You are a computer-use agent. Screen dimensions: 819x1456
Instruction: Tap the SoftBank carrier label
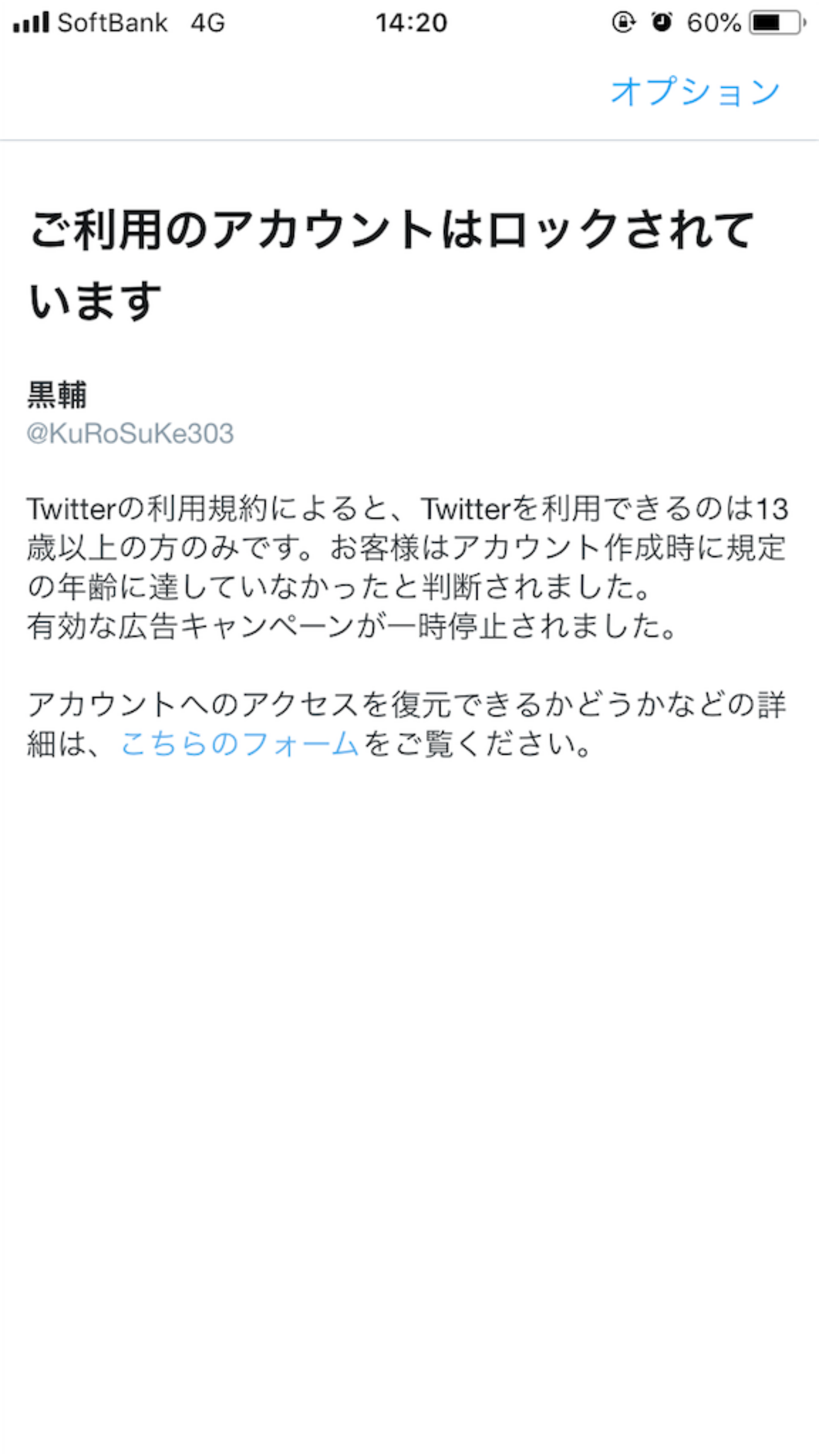click(113, 22)
